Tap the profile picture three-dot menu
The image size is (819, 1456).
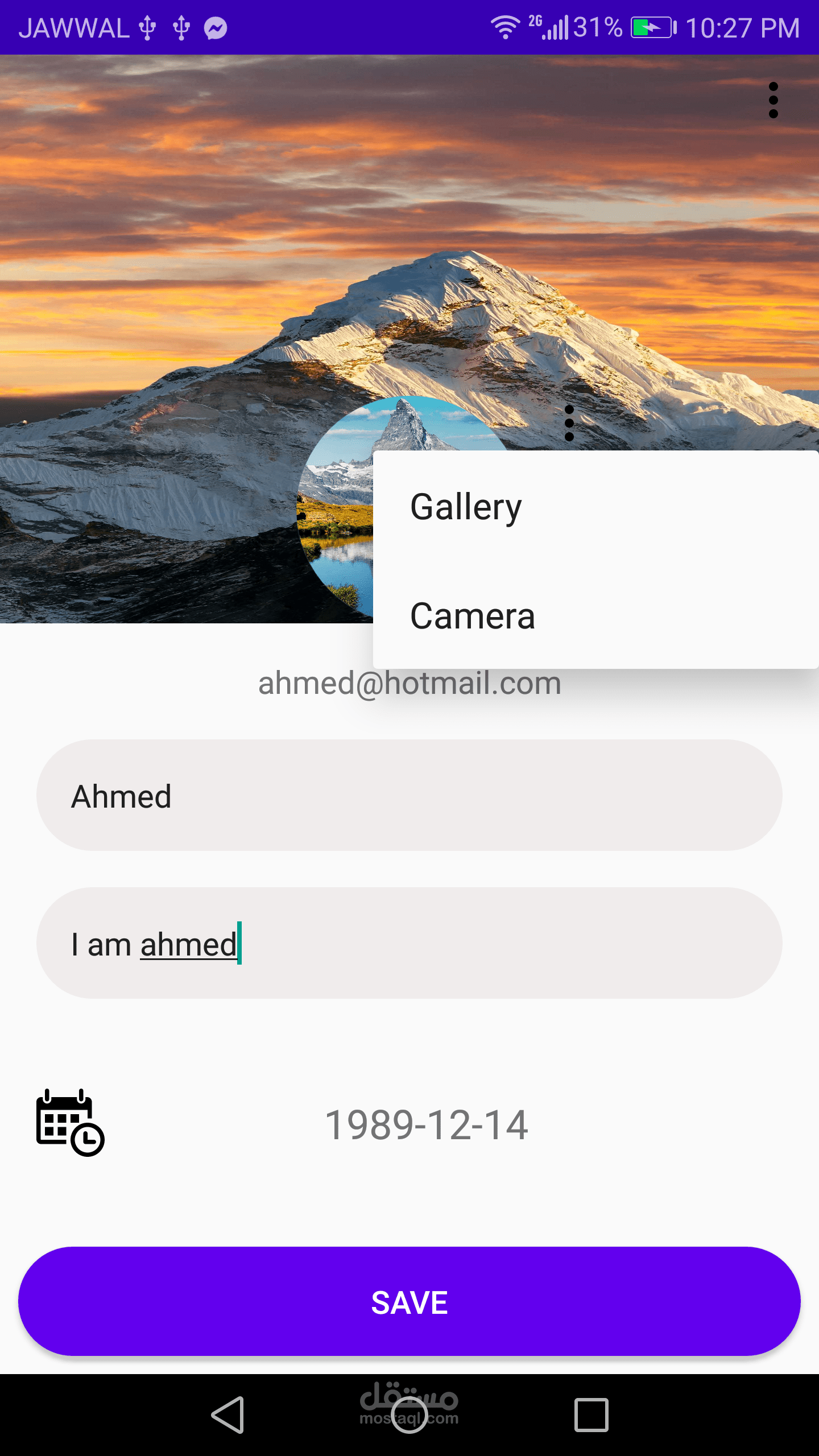pos(569,423)
